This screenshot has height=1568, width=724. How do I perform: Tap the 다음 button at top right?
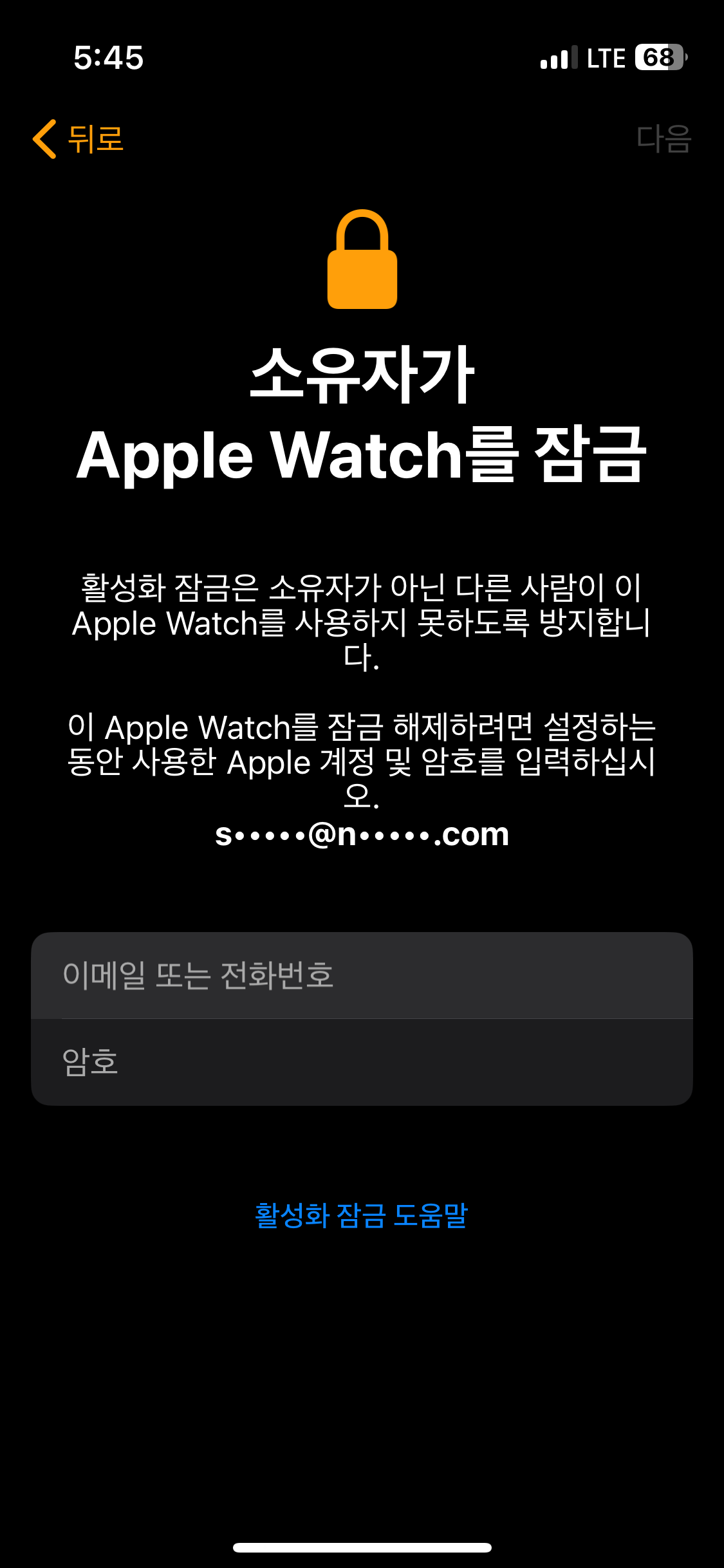tap(664, 139)
